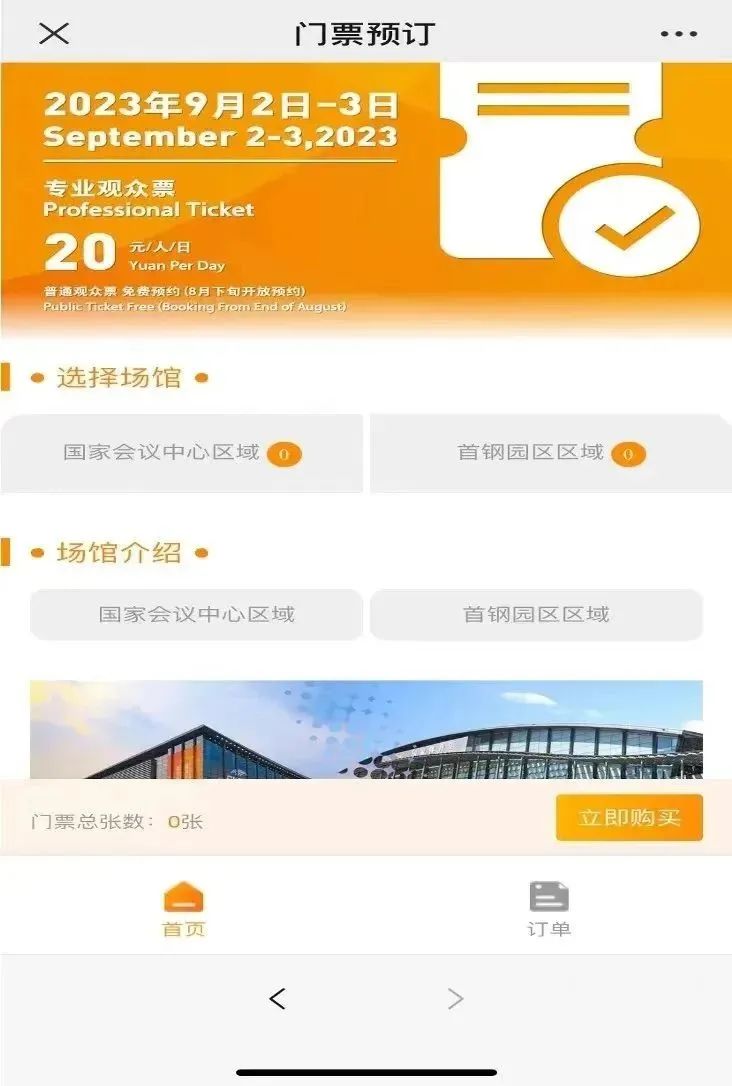Open the 订单 tab
Viewport: 732px width, 1086px height.
(x=548, y=908)
